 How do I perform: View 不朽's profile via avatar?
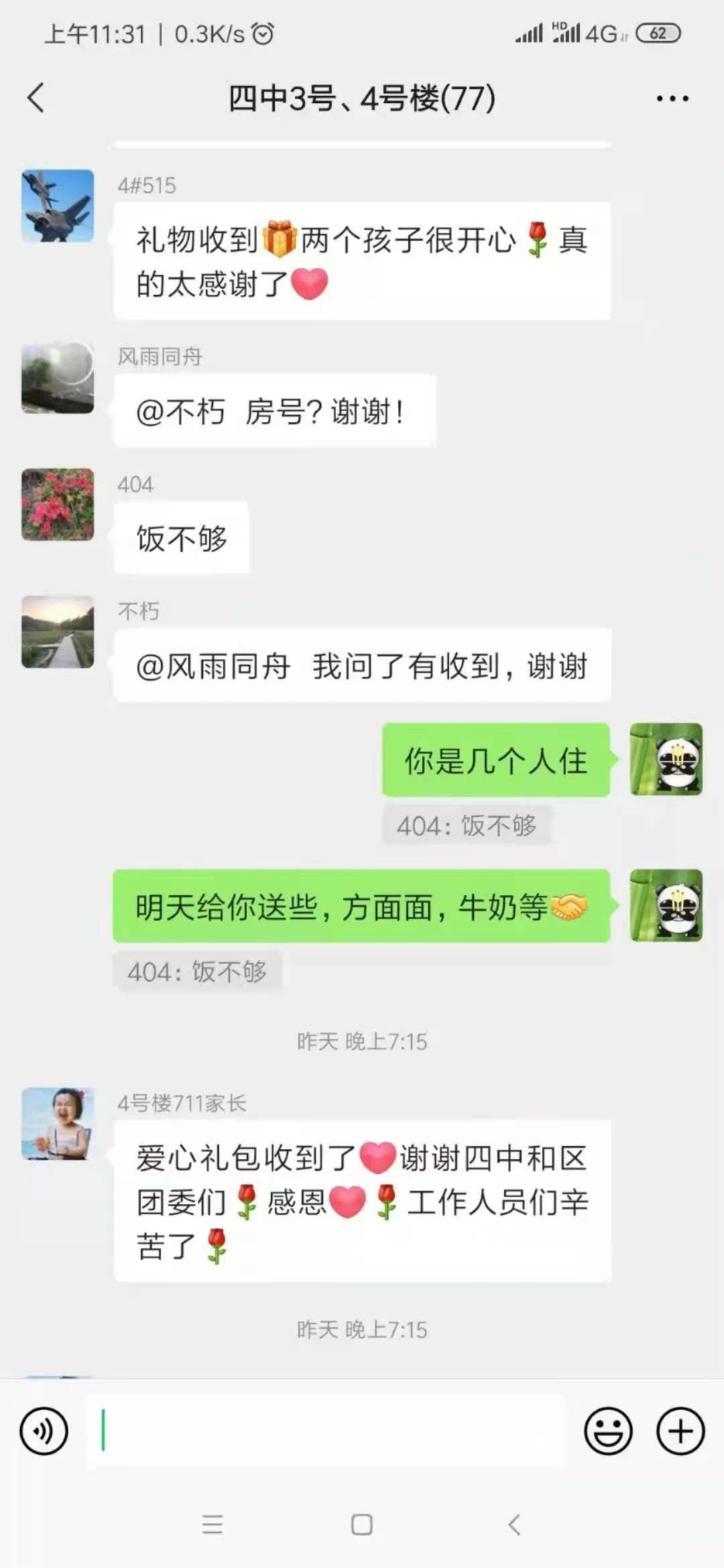tap(58, 632)
